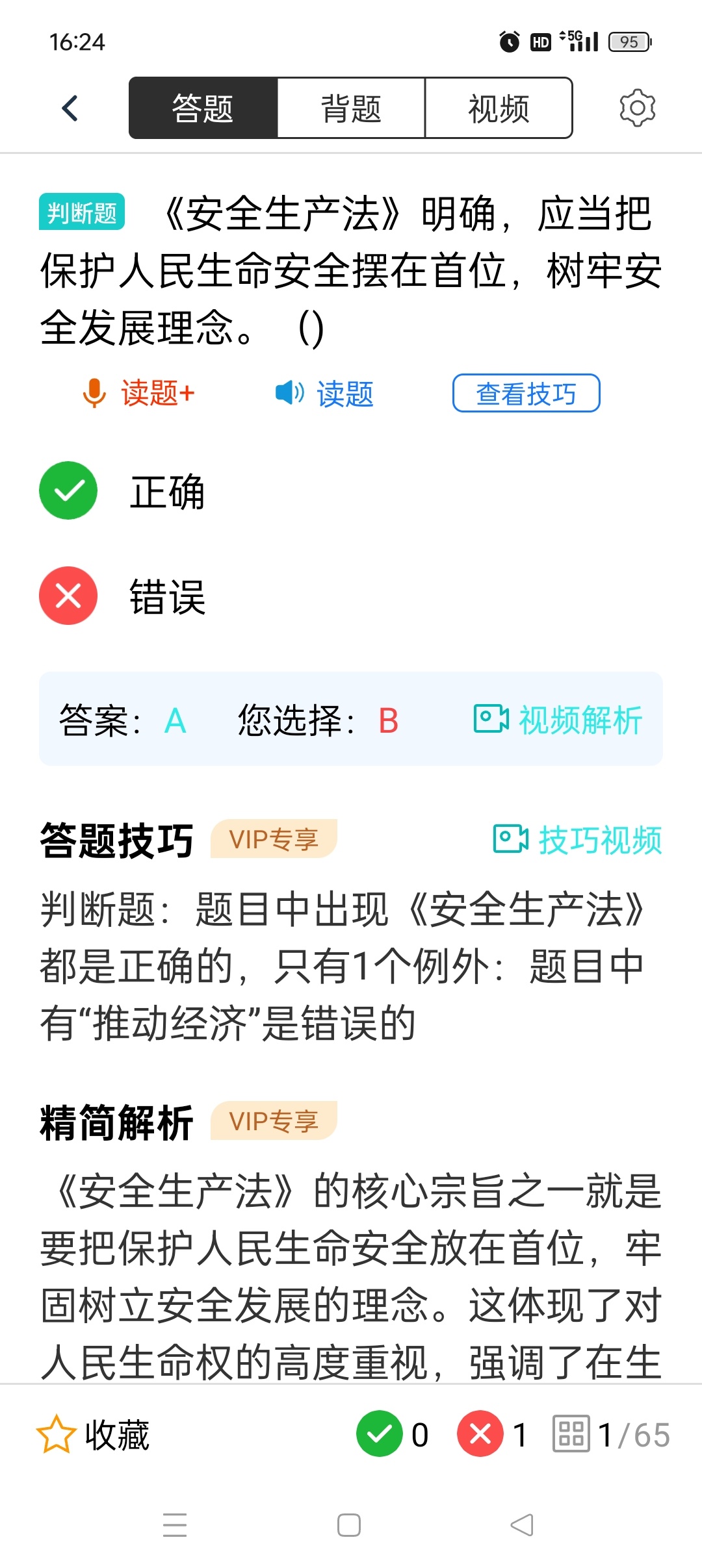Open 查看技巧 button
702x1568 pixels.
point(526,393)
